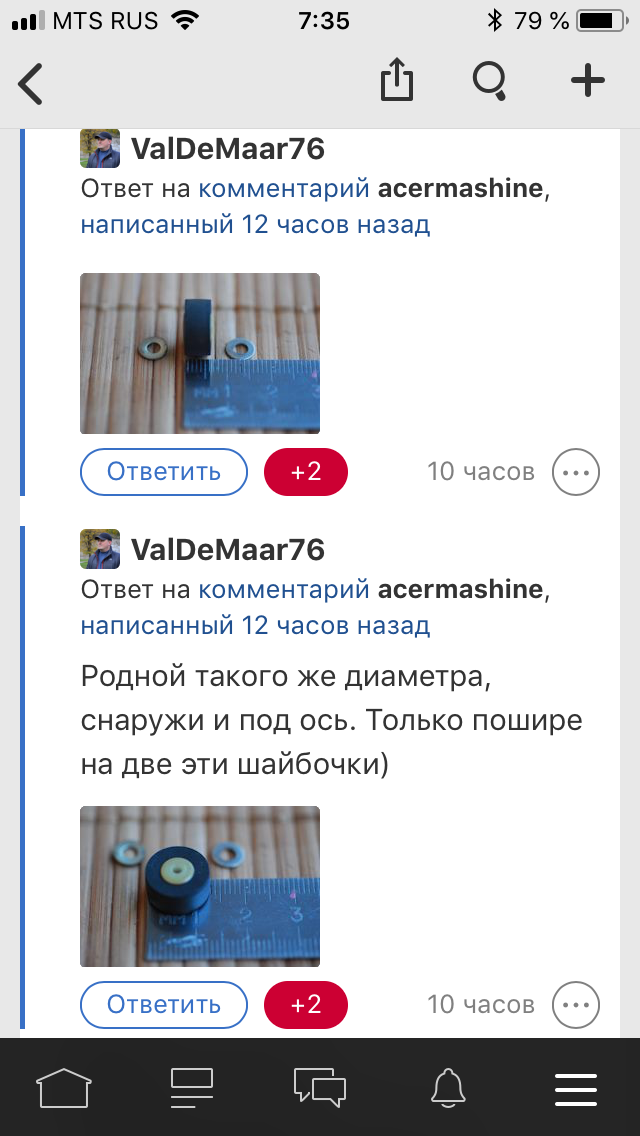Open the messages tab
640x1136 pixels.
[x=320, y=1087]
